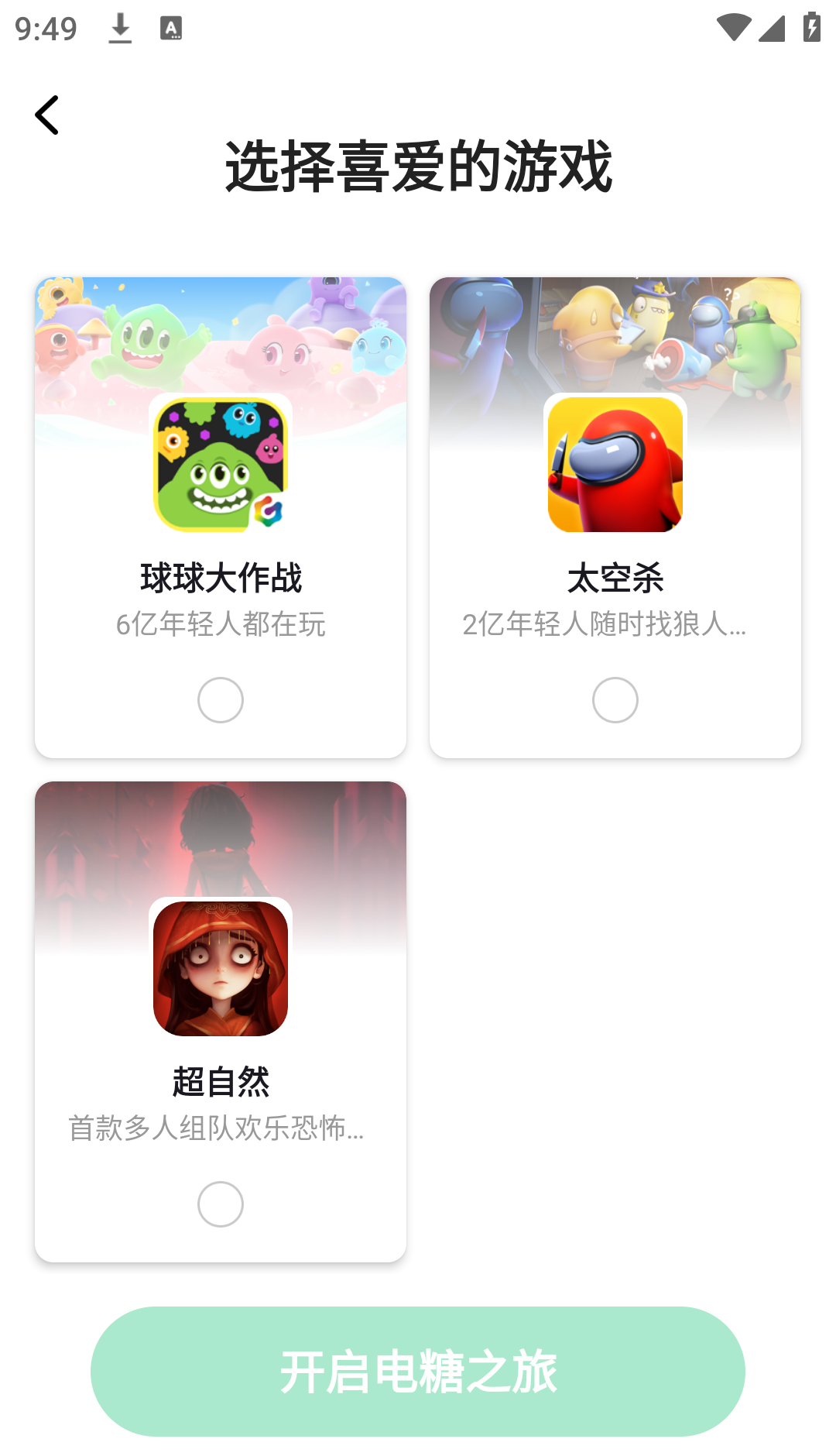Screen dimensions: 836x1456
Task: Tap the description text under 太空杀
Action: [x=605, y=624]
